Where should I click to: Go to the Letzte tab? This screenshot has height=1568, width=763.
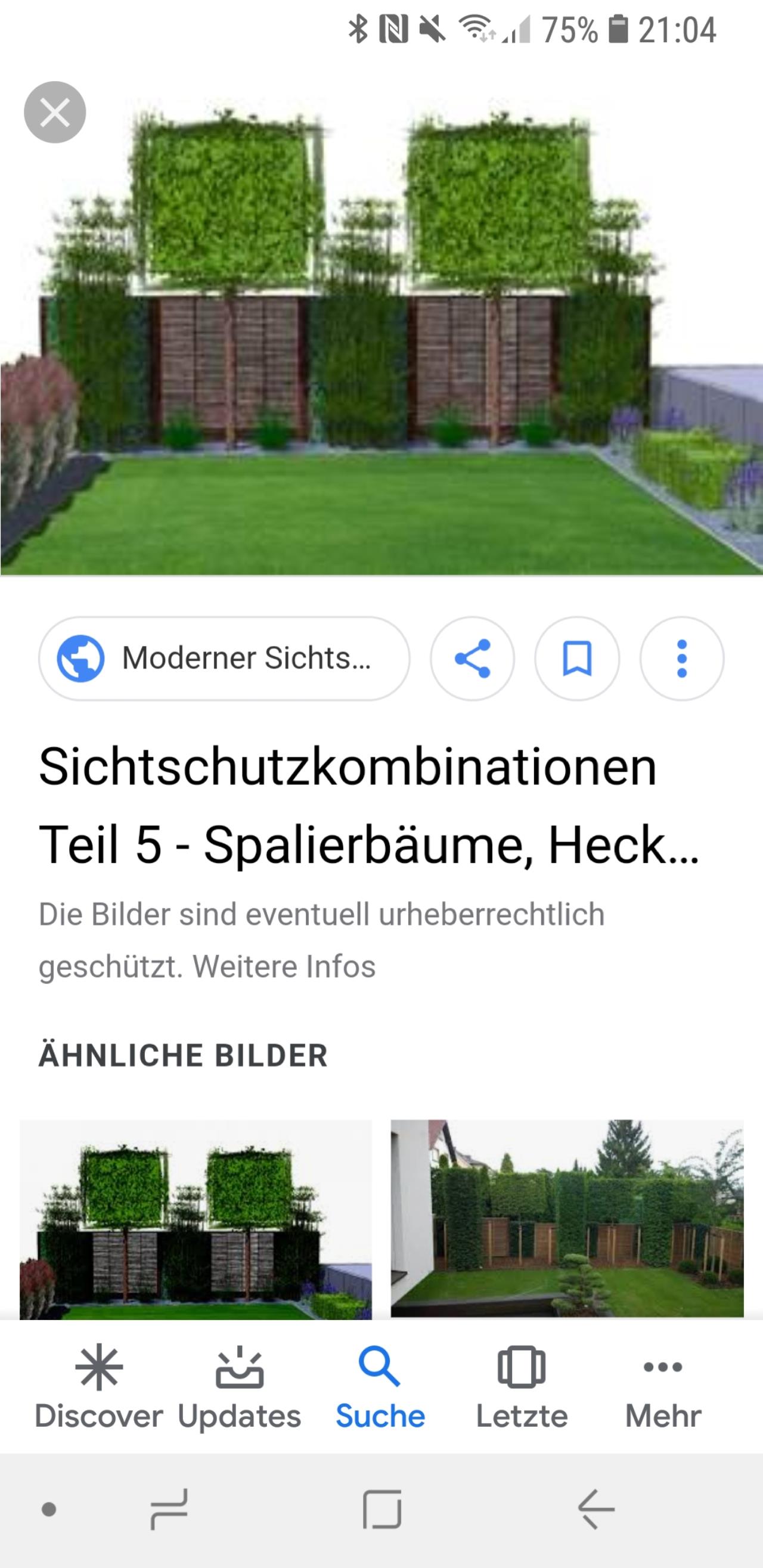[x=521, y=1387]
